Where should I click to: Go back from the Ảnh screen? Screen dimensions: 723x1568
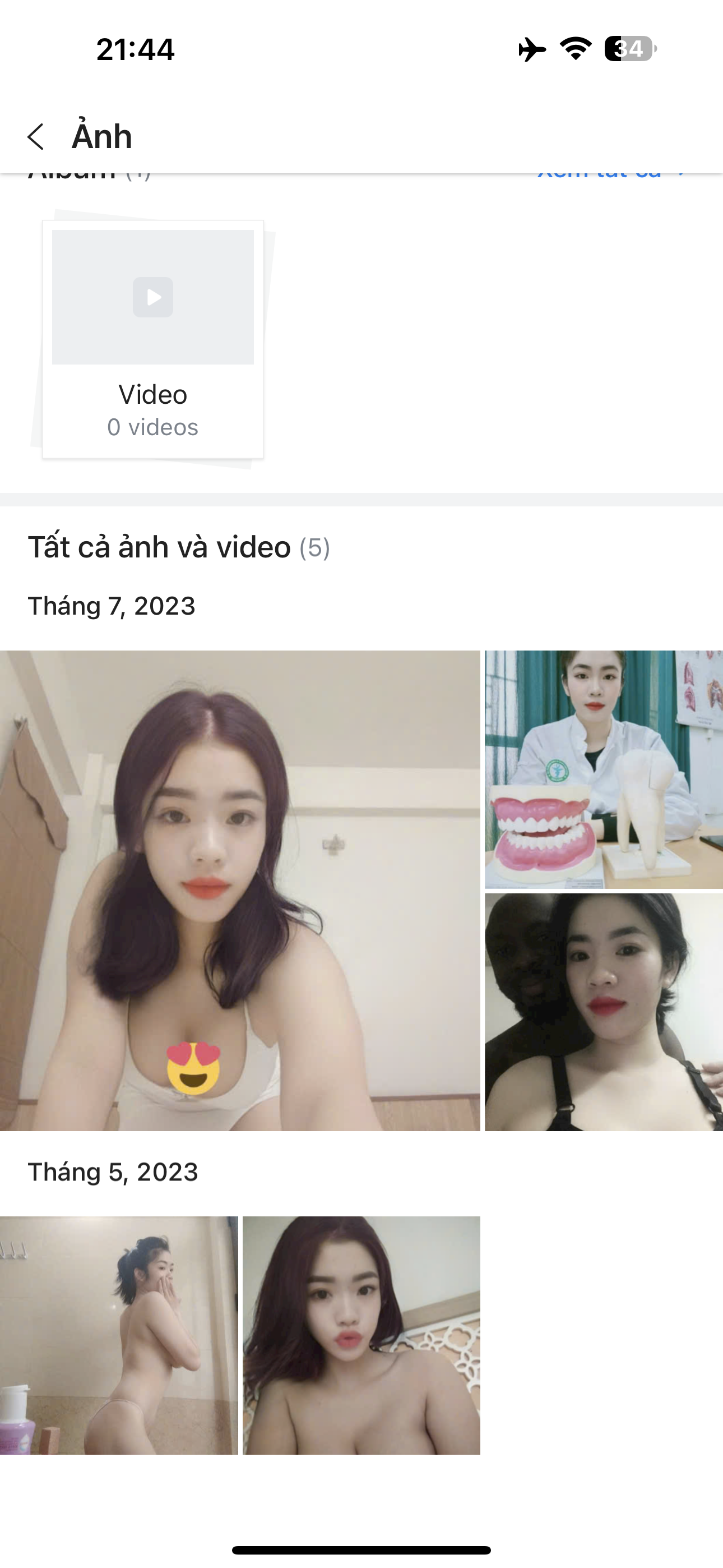36,136
